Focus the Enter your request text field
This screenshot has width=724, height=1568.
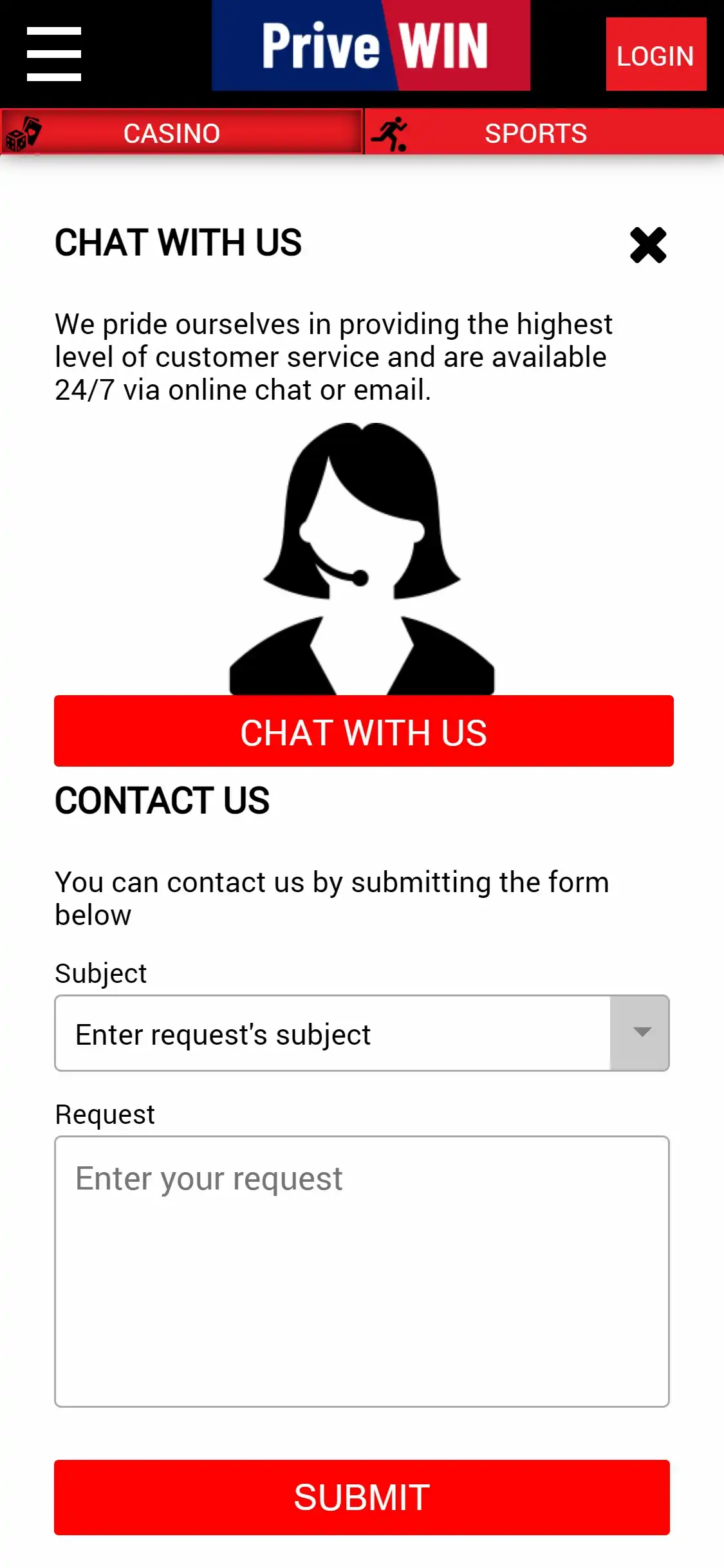(362, 1271)
